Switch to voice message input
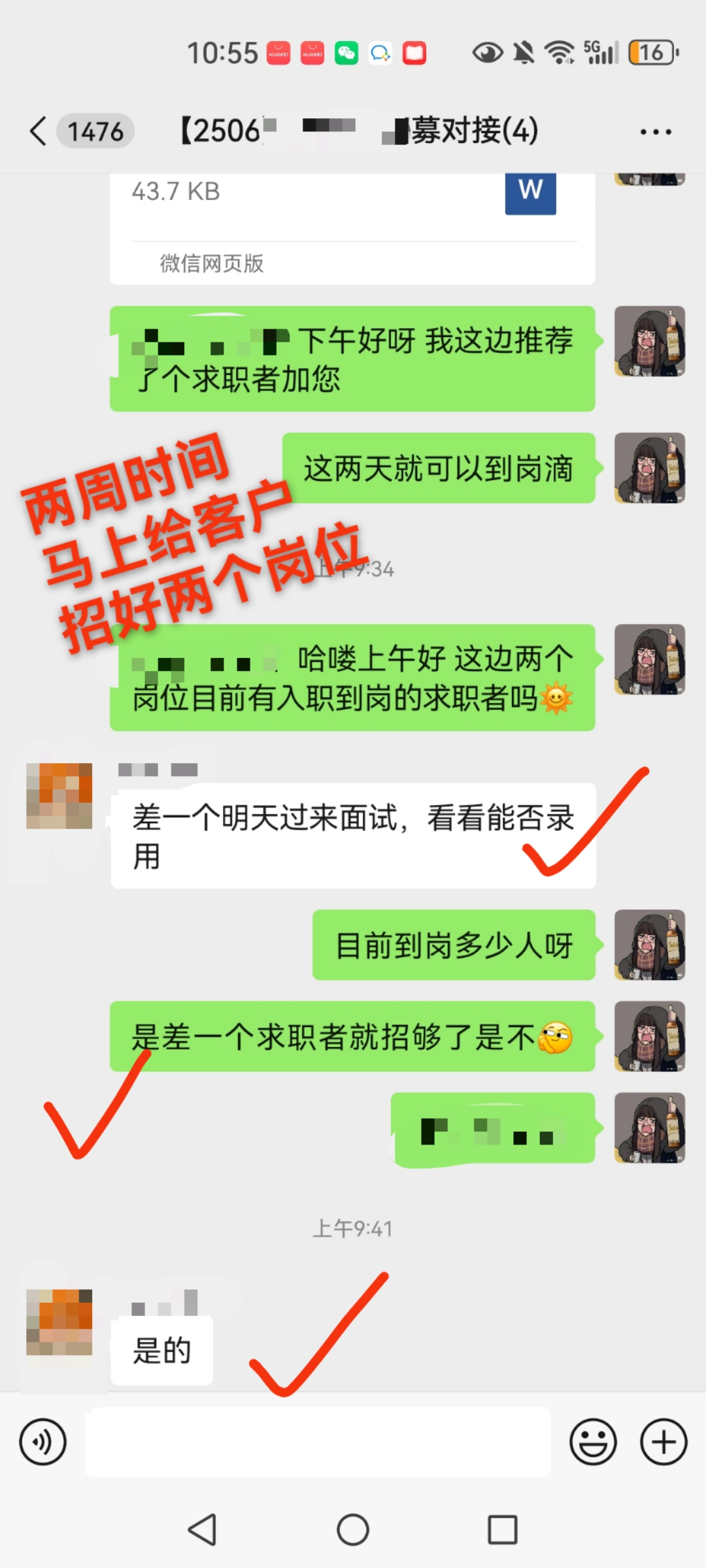 click(x=43, y=1442)
